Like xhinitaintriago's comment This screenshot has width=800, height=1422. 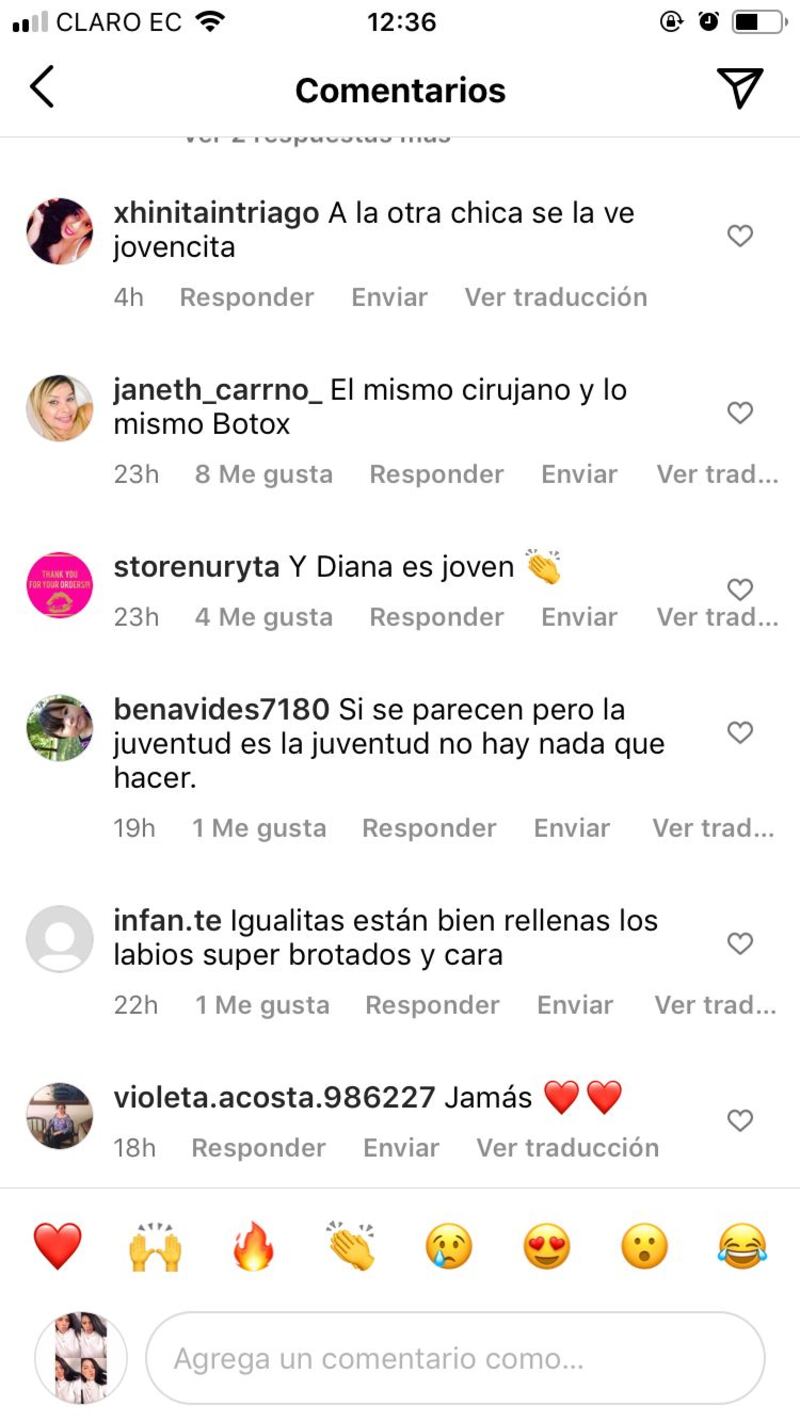pyautogui.click(x=739, y=236)
